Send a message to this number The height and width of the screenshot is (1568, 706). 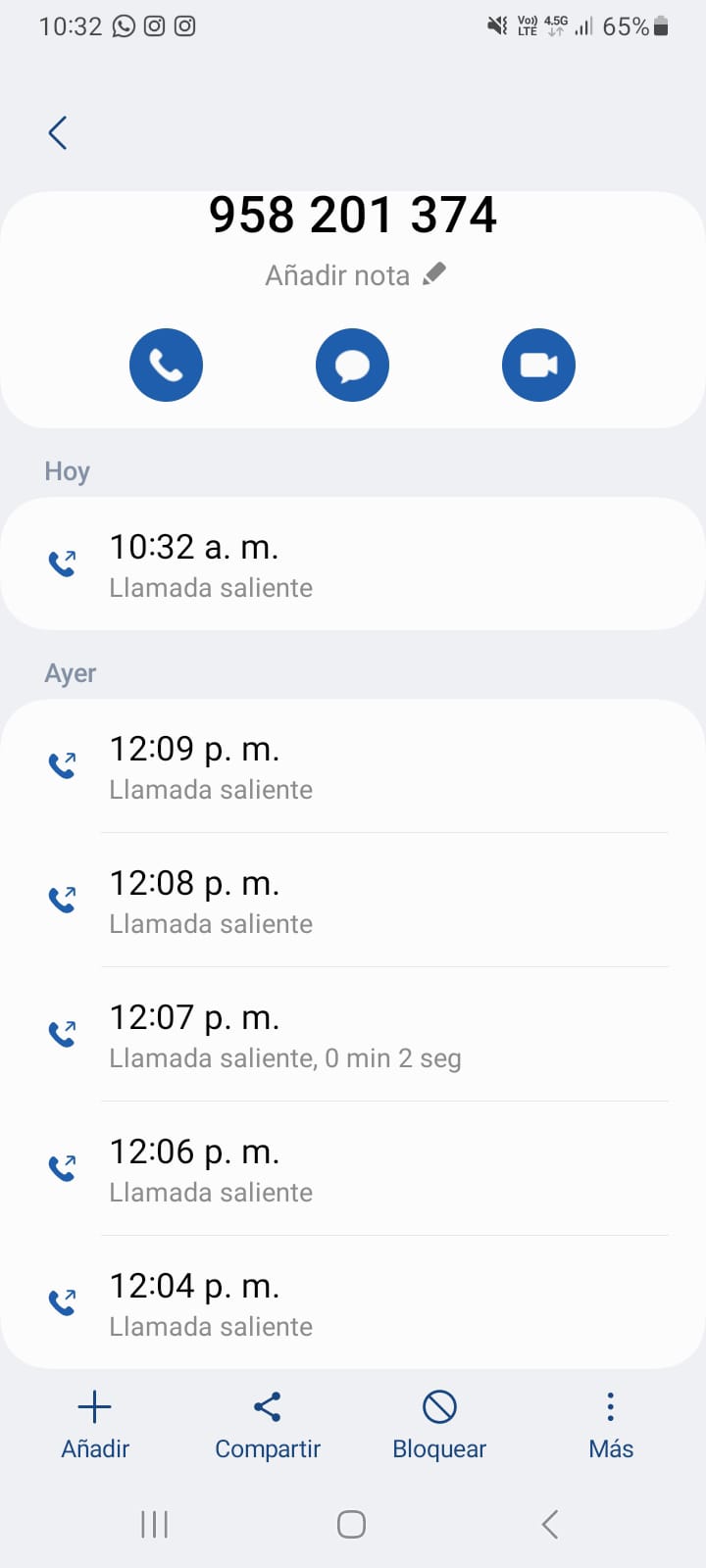coord(352,365)
